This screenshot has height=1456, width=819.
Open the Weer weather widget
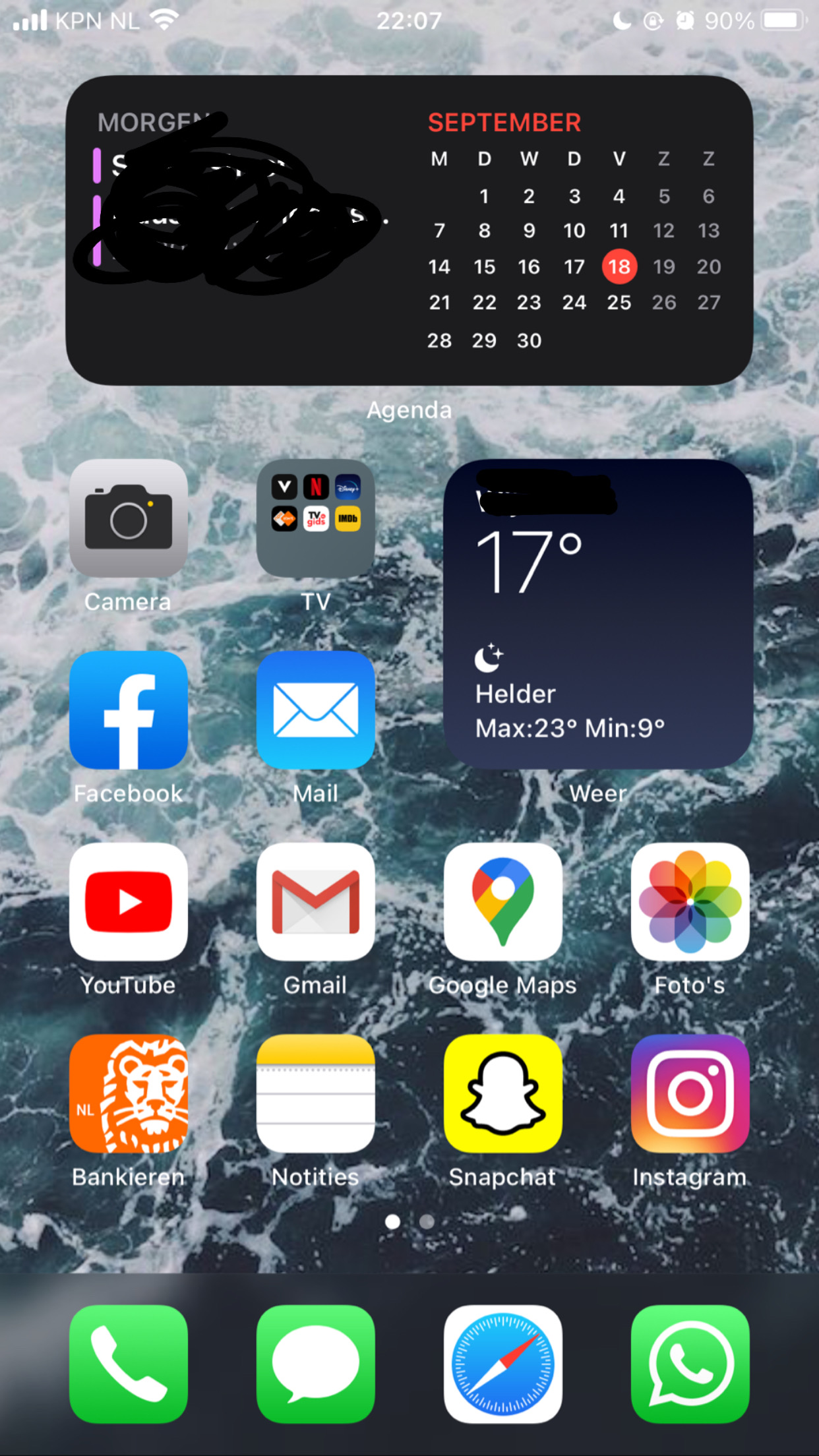pos(598,614)
